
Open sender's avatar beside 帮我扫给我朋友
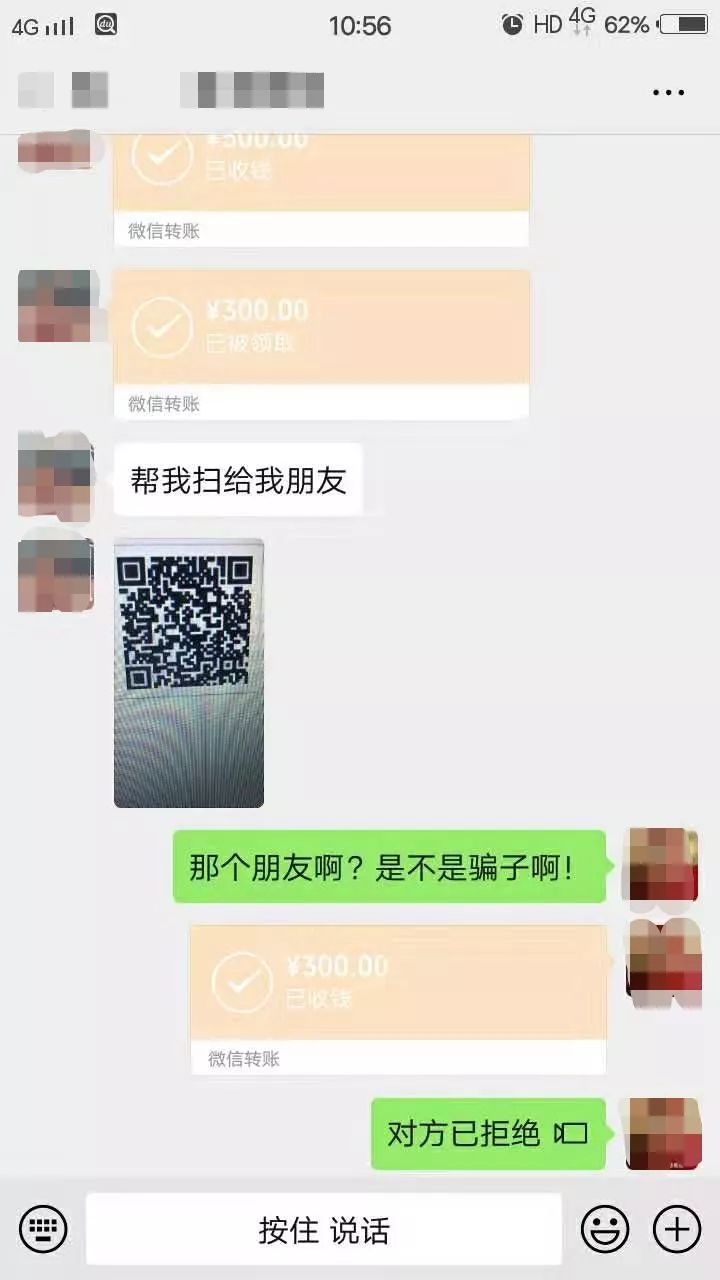click(x=56, y=476)
